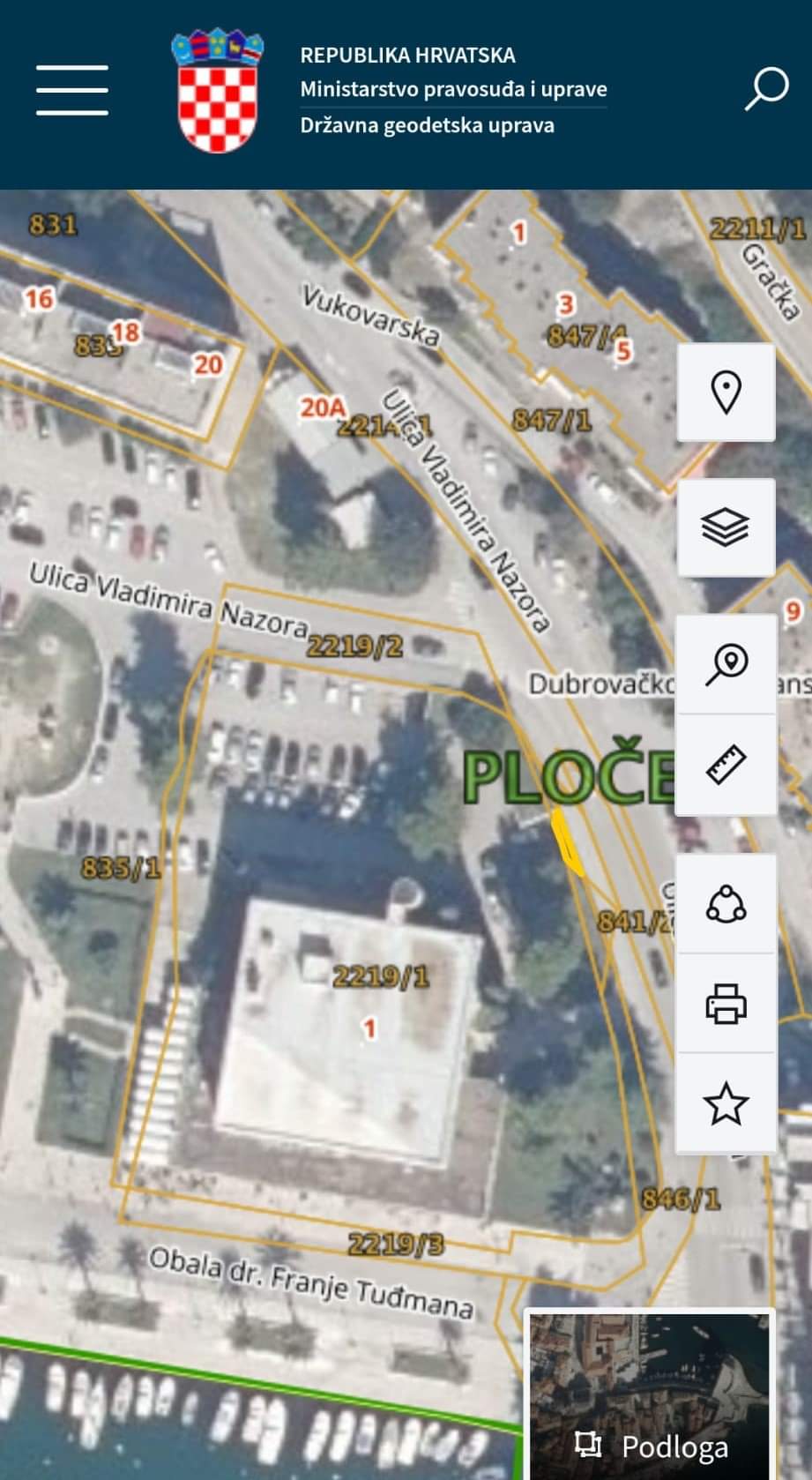Tap the star icon
Screen dimensions: 812x1480
(x=726, y=1103)
